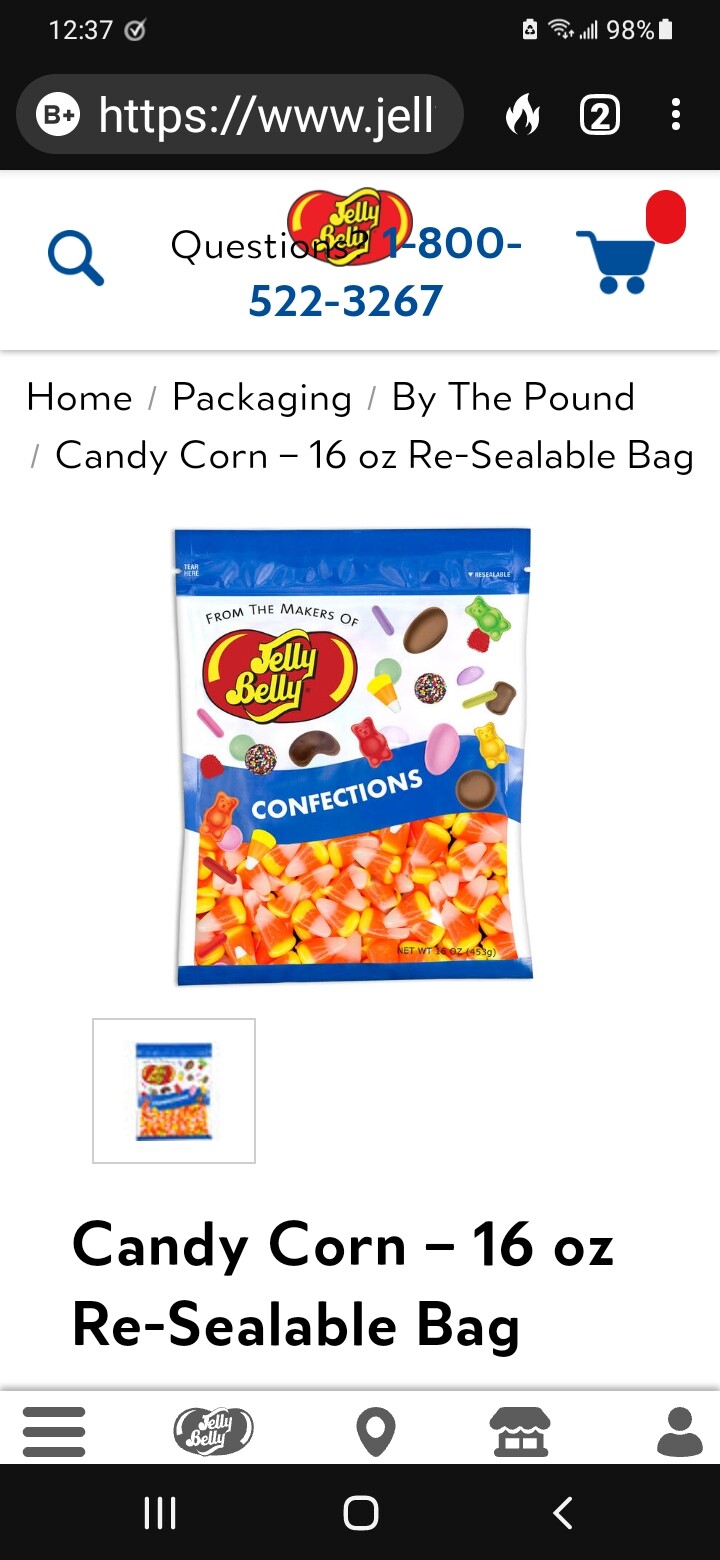Go to the Home breadcrumb
Viewport: 720px width, 1560px height.
[x=79, y=397]
